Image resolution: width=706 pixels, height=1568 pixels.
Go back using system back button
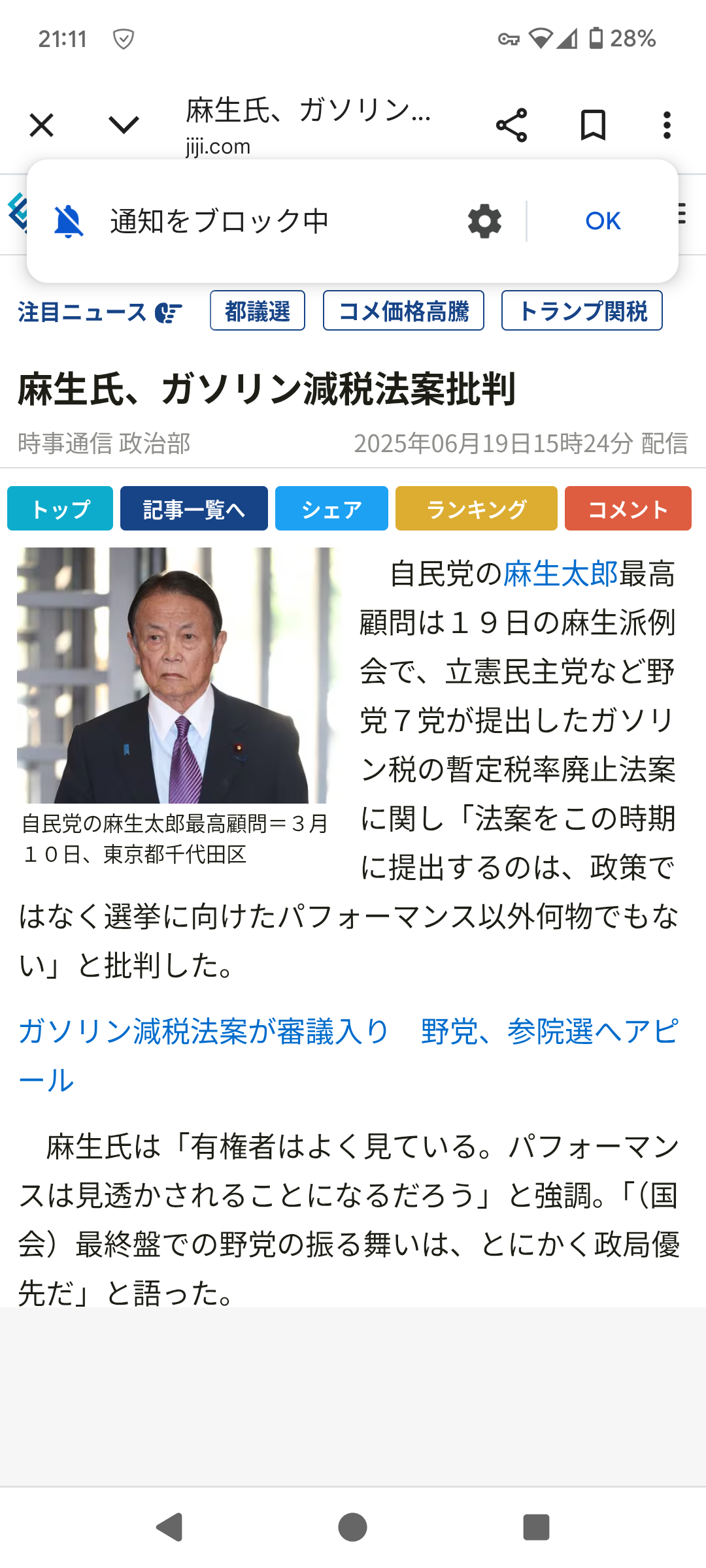[170, 1527]
